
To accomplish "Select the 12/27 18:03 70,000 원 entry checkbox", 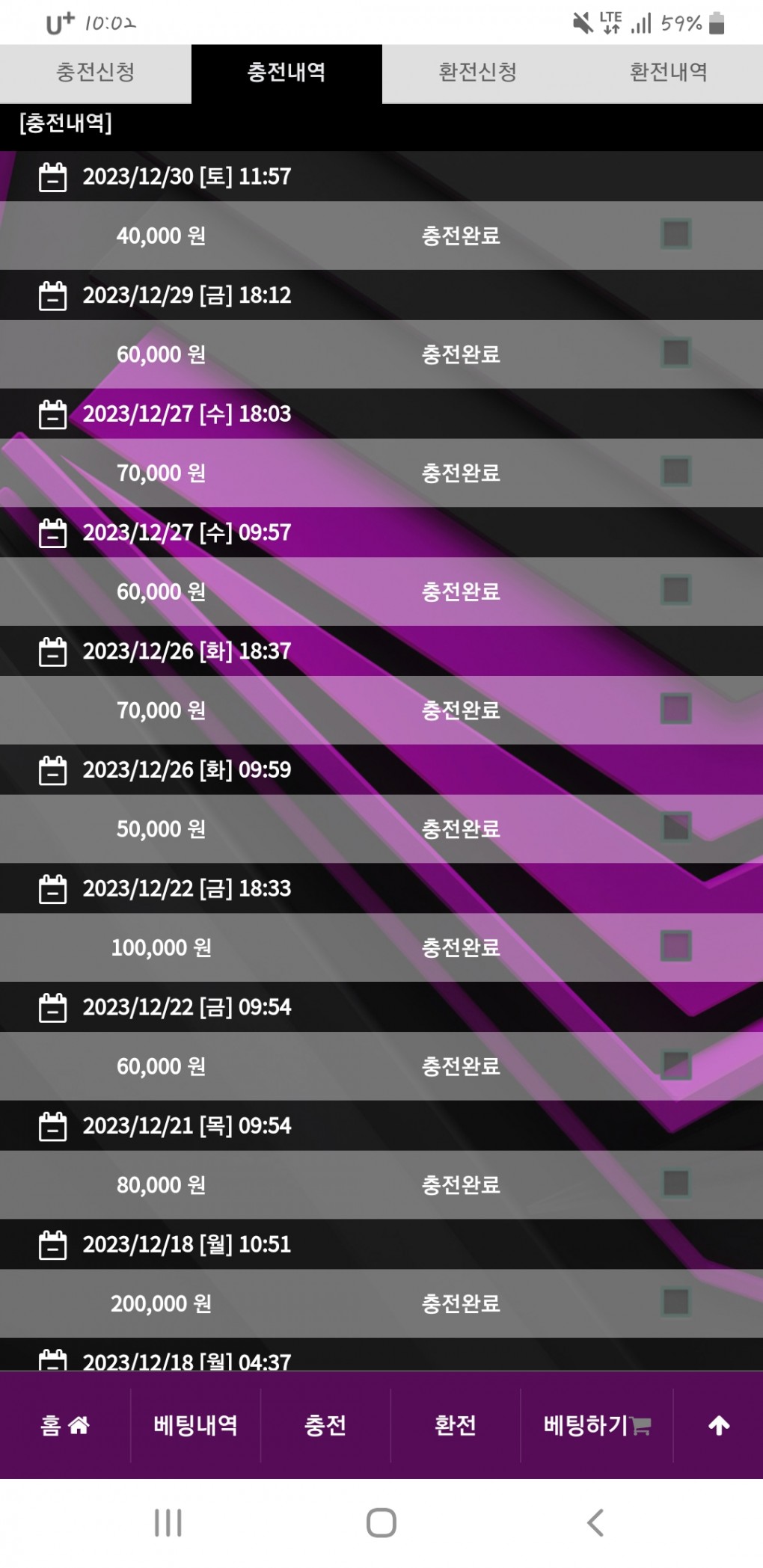I will point(675,472).
